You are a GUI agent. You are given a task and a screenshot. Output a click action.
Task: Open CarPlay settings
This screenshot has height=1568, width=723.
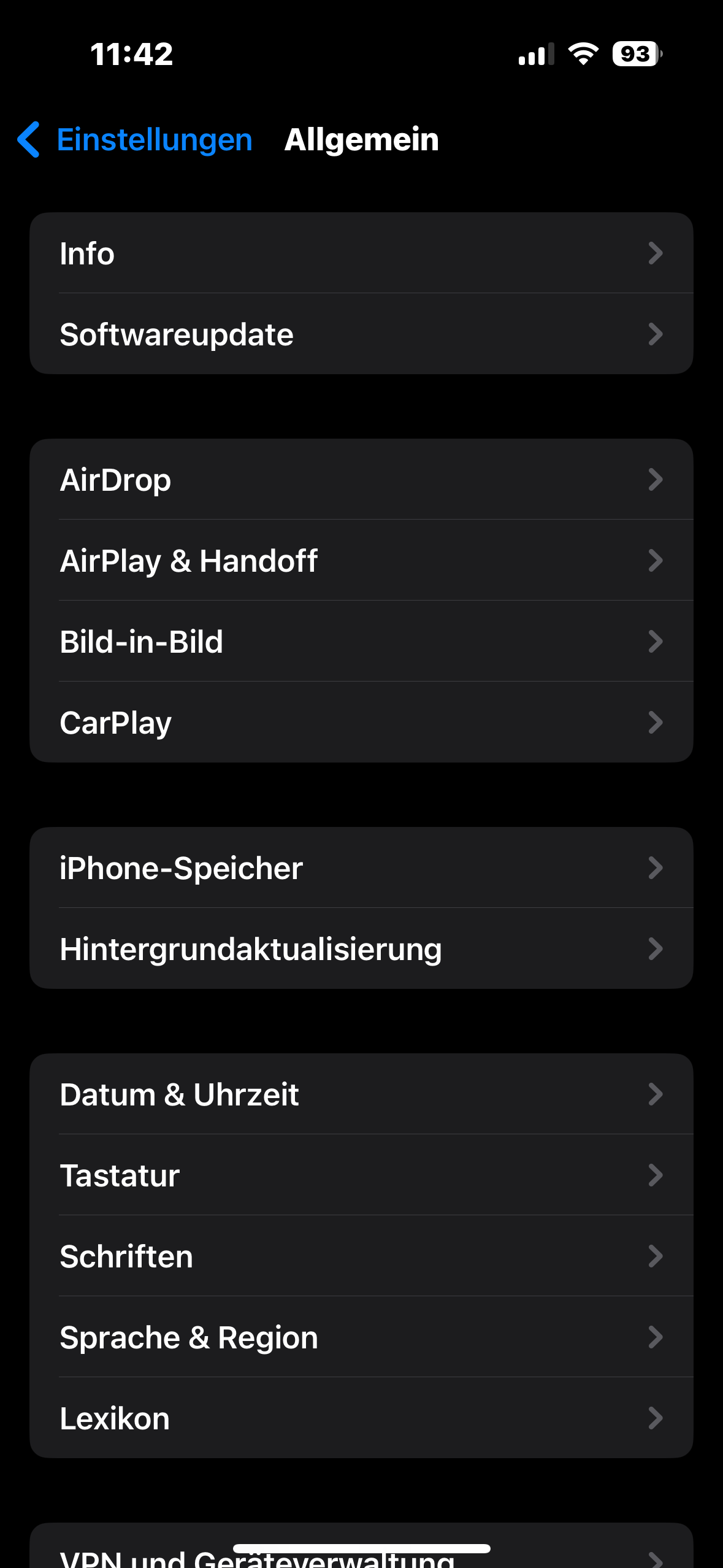coord(361,723)
